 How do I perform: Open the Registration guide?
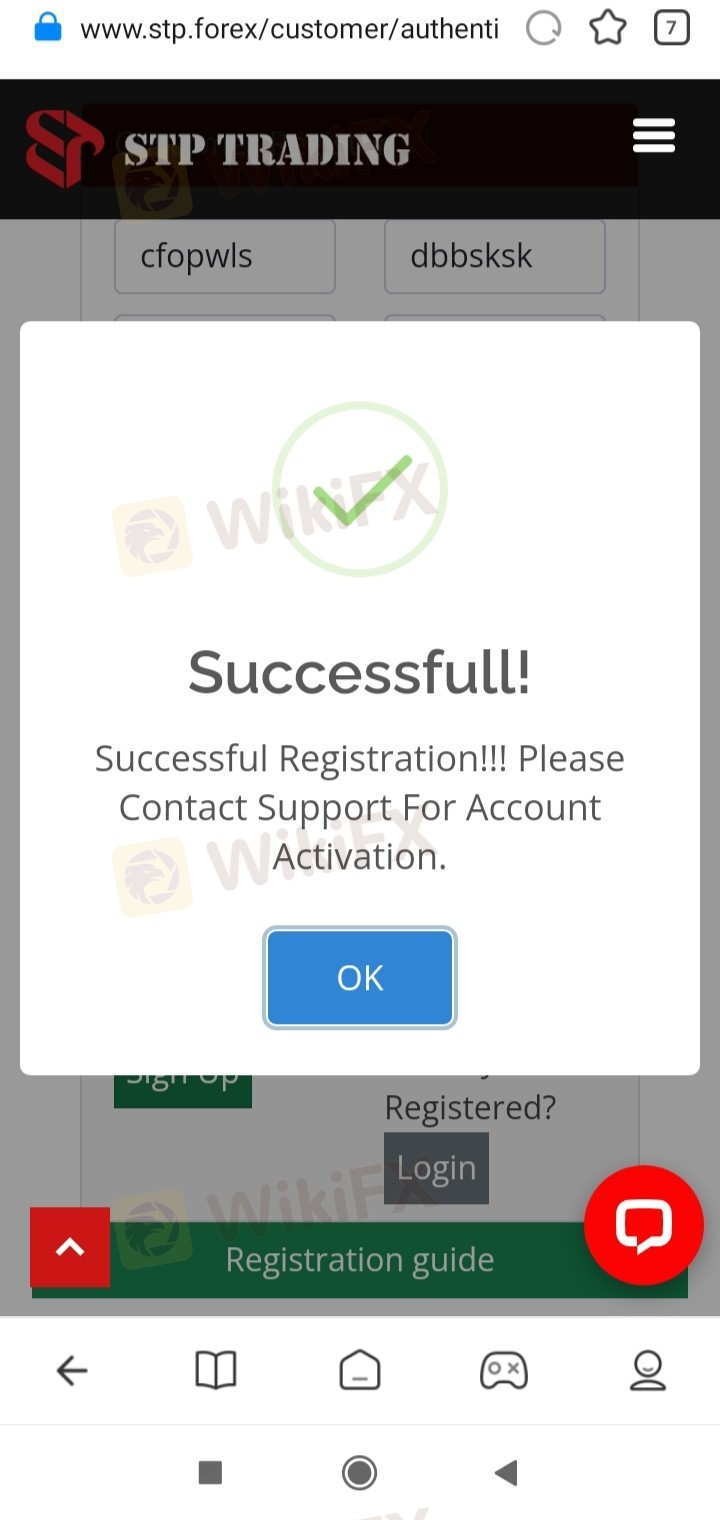[x=360, y=1260]
